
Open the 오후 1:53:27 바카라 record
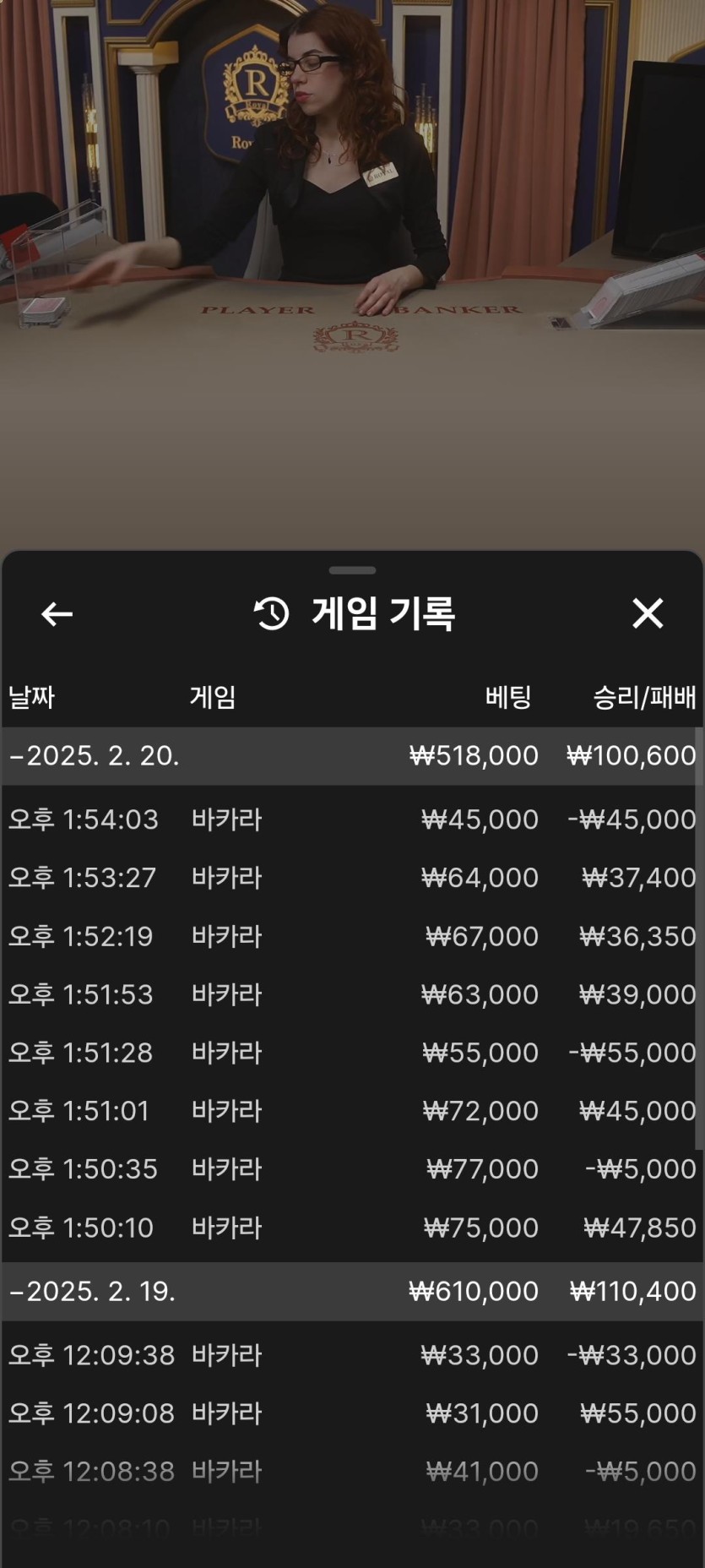351,878
